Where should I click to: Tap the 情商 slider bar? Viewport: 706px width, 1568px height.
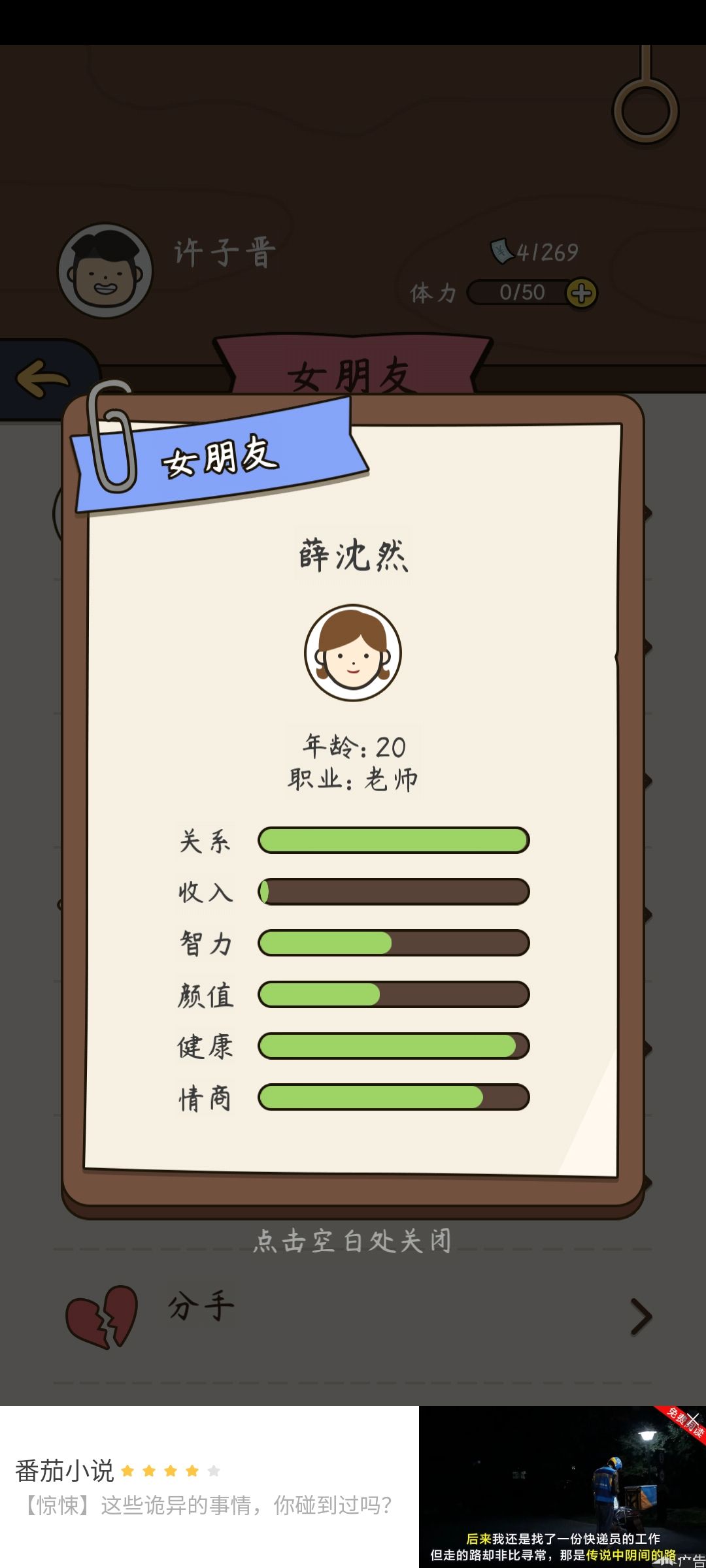tap(392, 1096)
